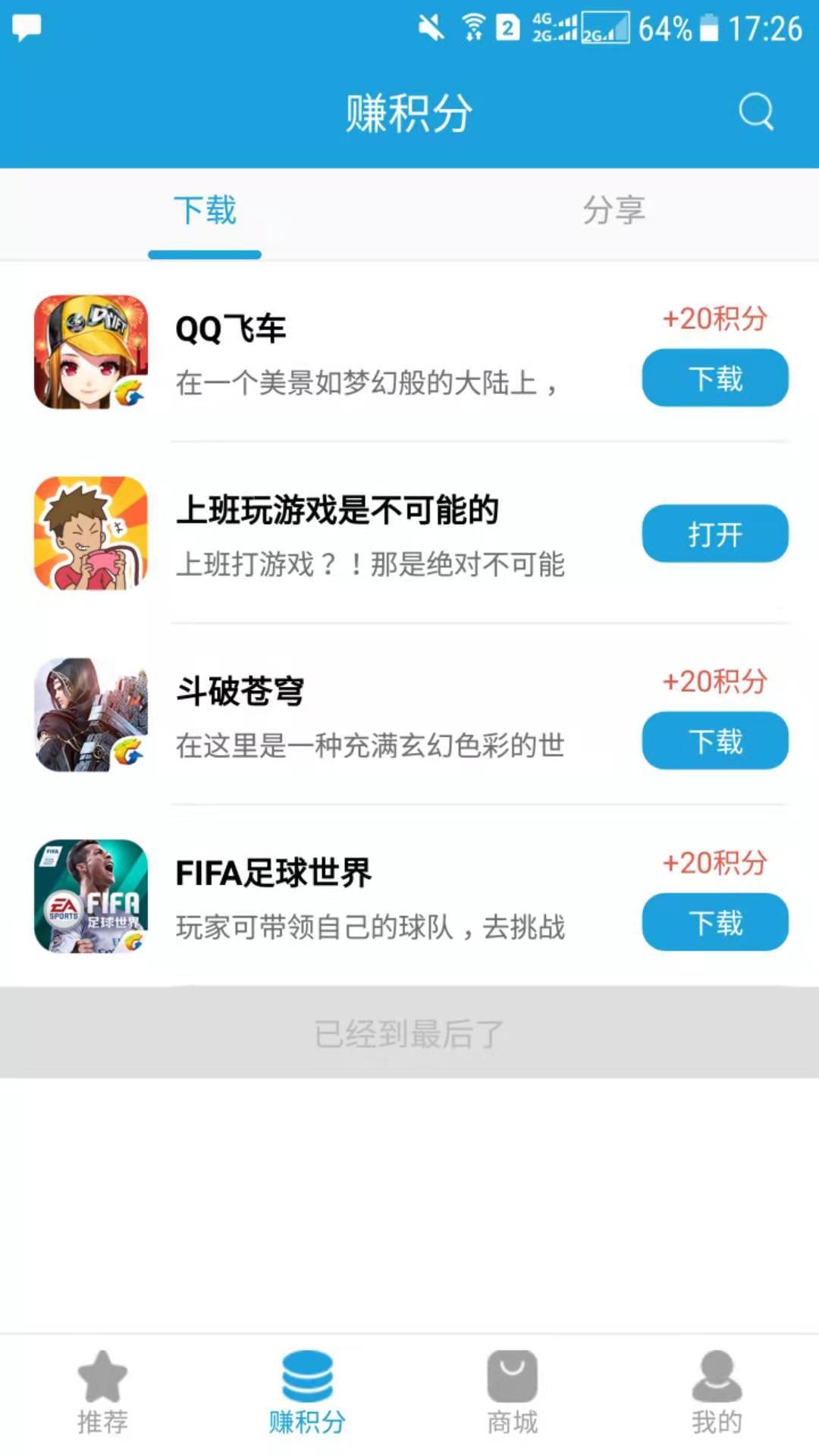Go to the 推荐 tab
This screenshot has width=819, height=1456.
coord(102,1392)
